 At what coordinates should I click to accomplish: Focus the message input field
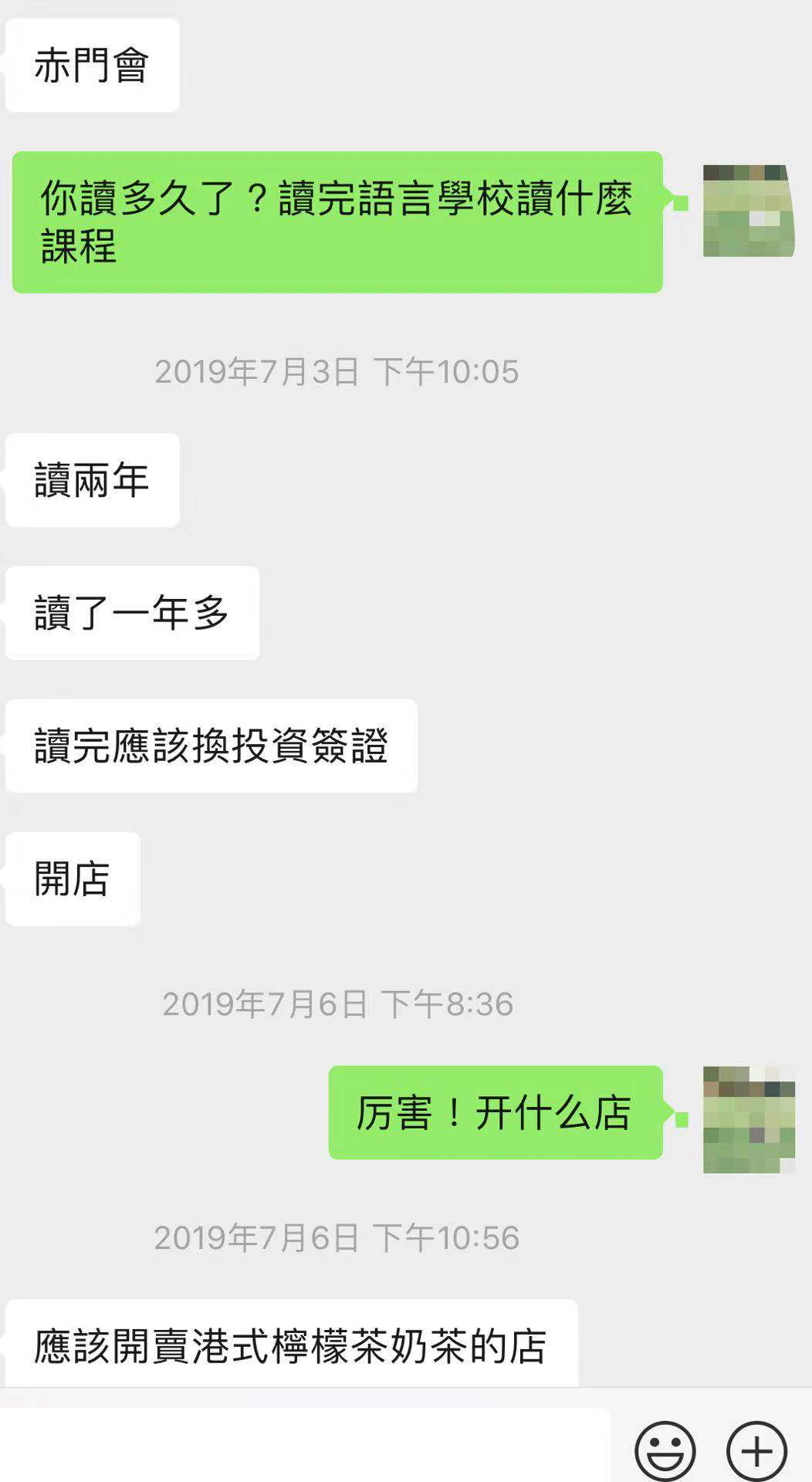click(305, 1445)
